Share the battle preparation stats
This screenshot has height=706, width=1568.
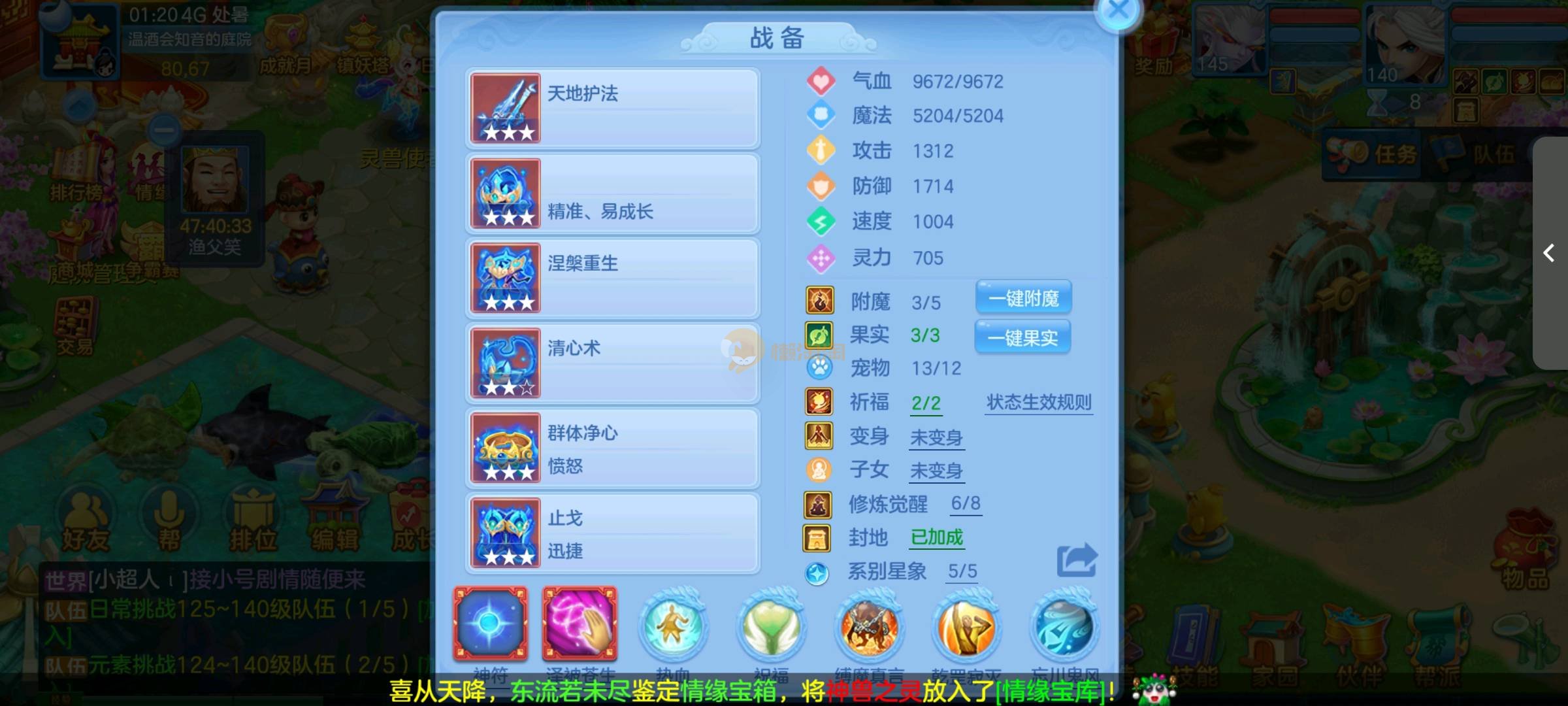point(1076,561)
